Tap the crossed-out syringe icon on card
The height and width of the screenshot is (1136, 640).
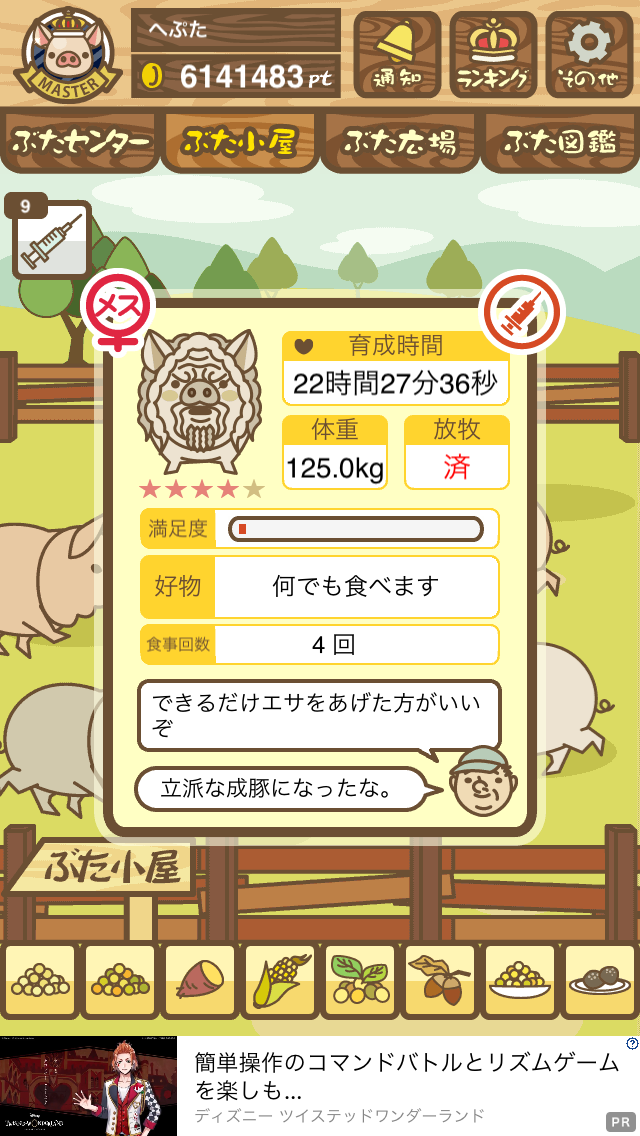click(524, 311)
